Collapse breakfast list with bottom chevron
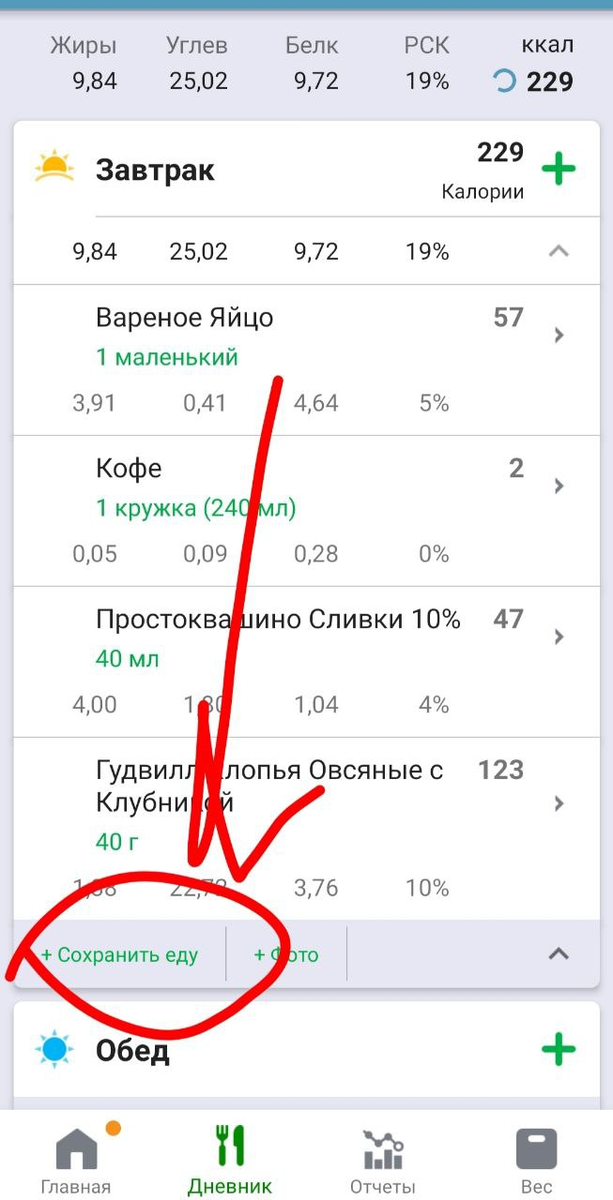 click(558, 954)
